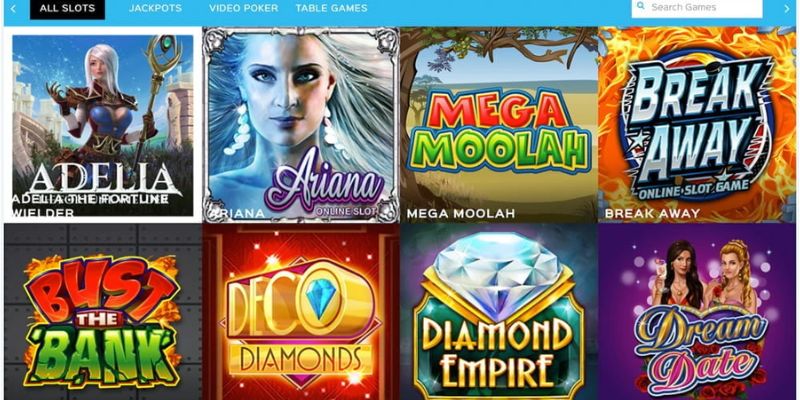800x400 pixels.
Task: Open the Deco Diamonds game tile
Action: [300, 312]
